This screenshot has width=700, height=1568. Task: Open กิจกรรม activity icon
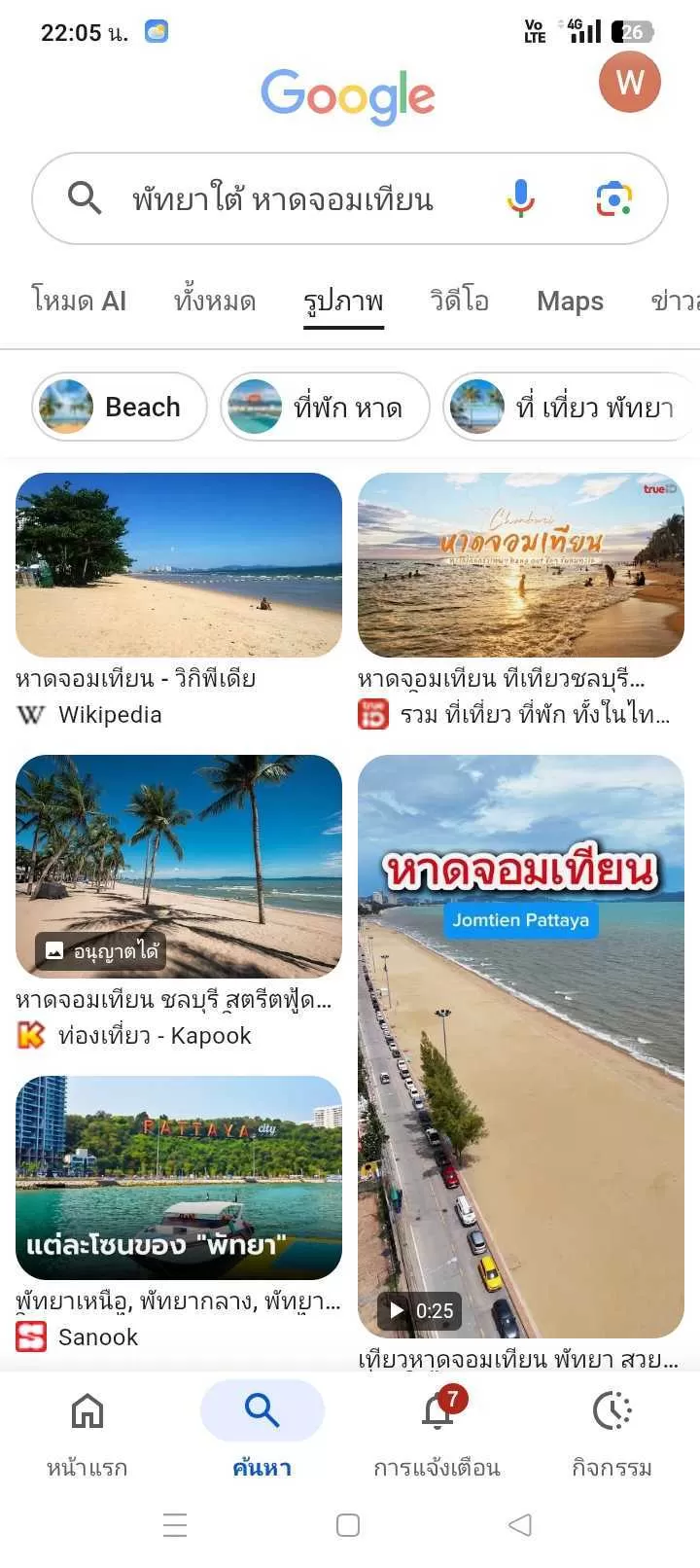click(612, 1408)
